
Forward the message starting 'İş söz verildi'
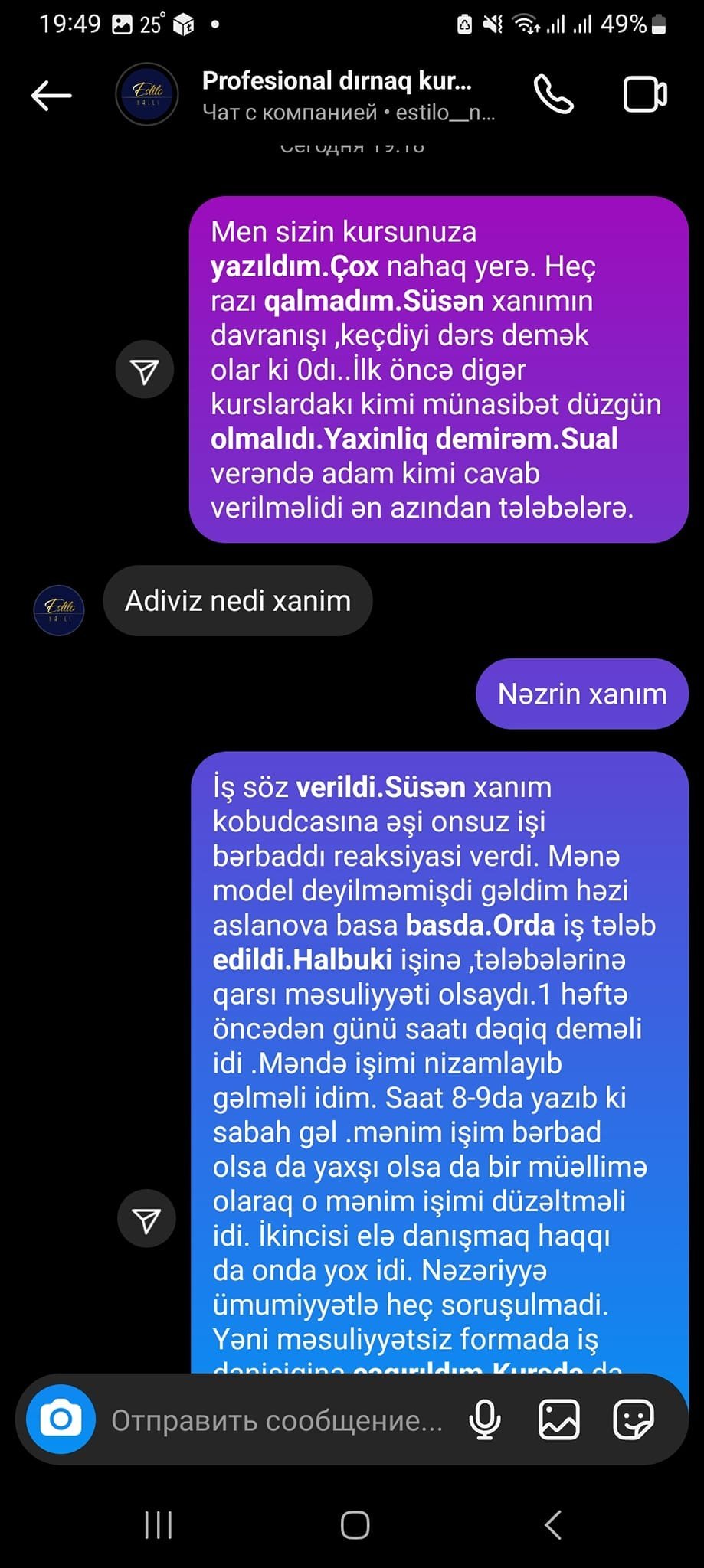point(146,1219)
